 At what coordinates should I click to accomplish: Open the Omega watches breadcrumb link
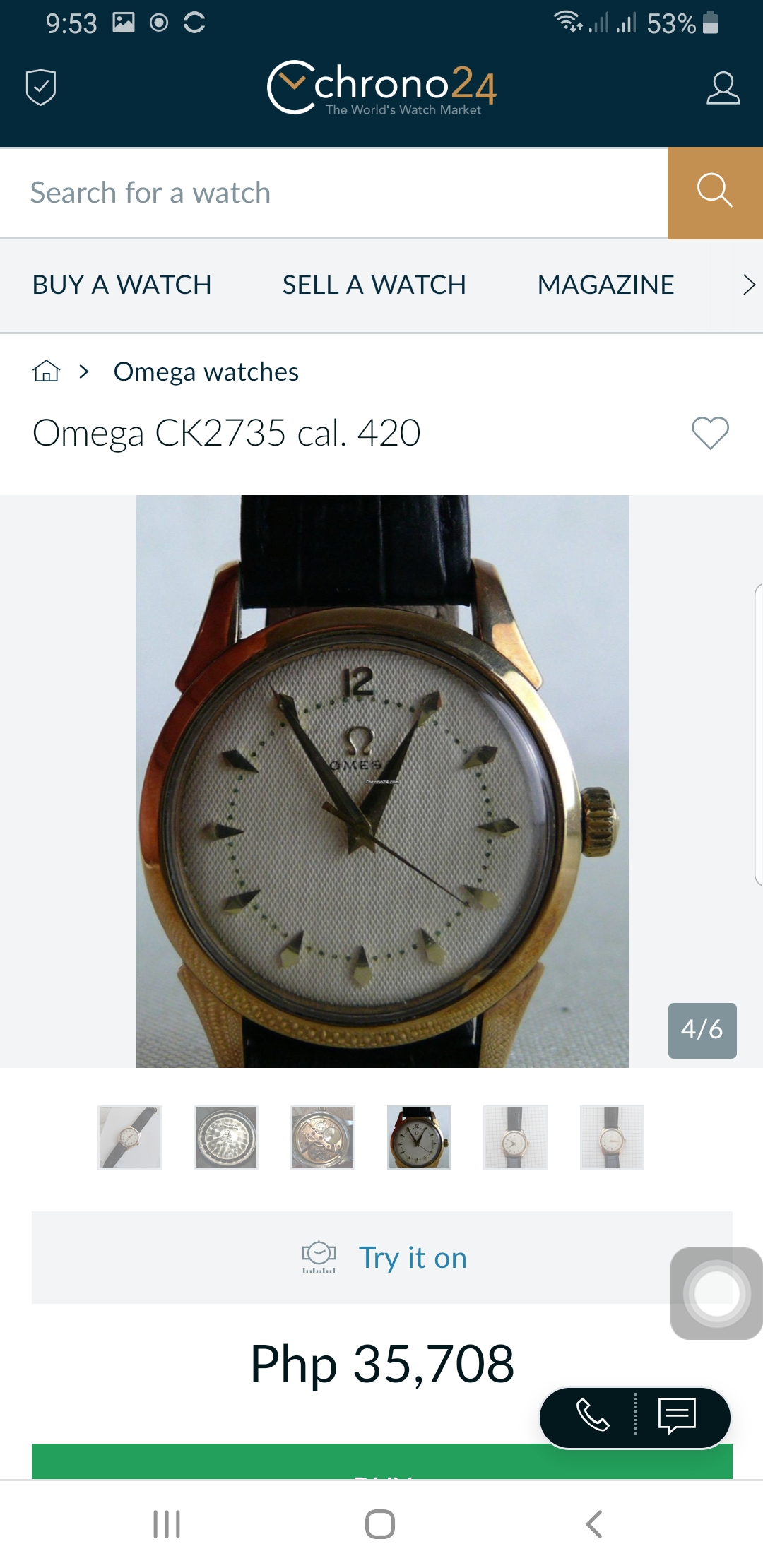click(206, 372)
